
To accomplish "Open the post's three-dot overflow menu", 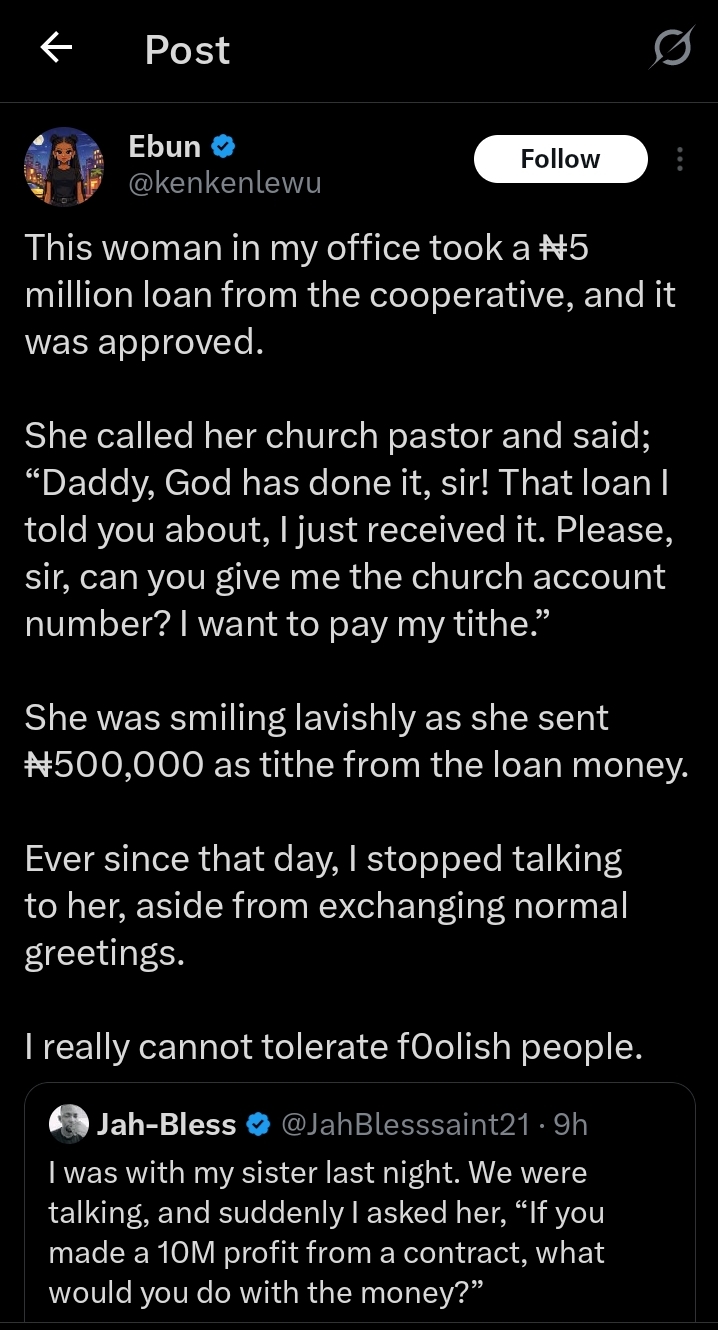I will 680,159.
